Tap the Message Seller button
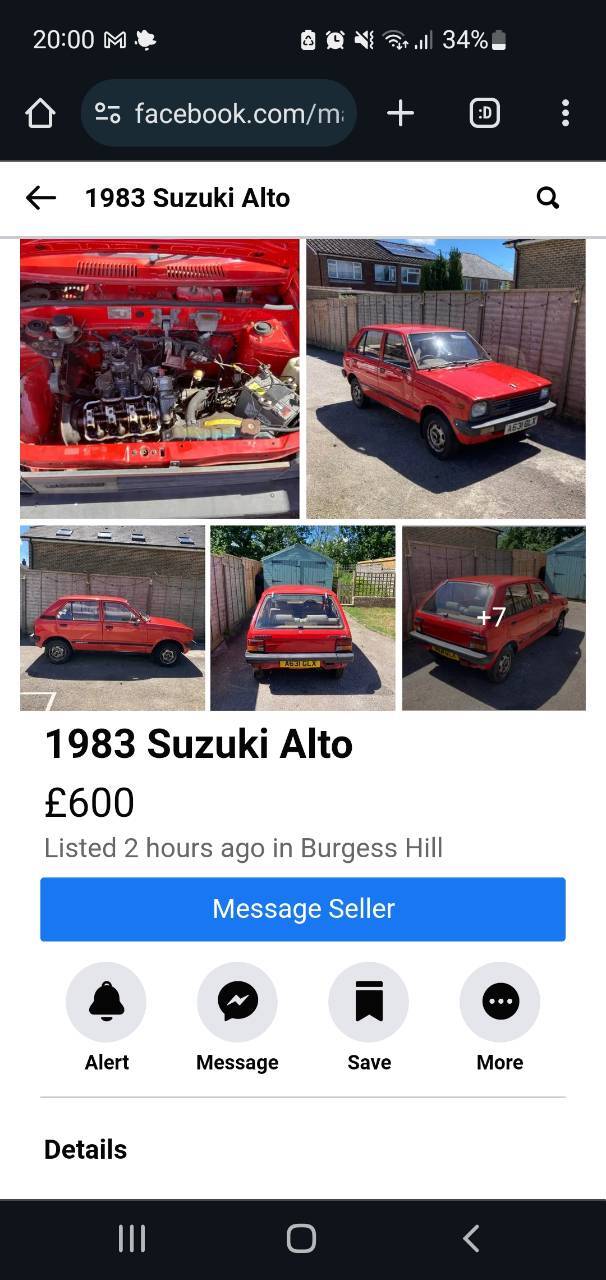 (303, 909)
